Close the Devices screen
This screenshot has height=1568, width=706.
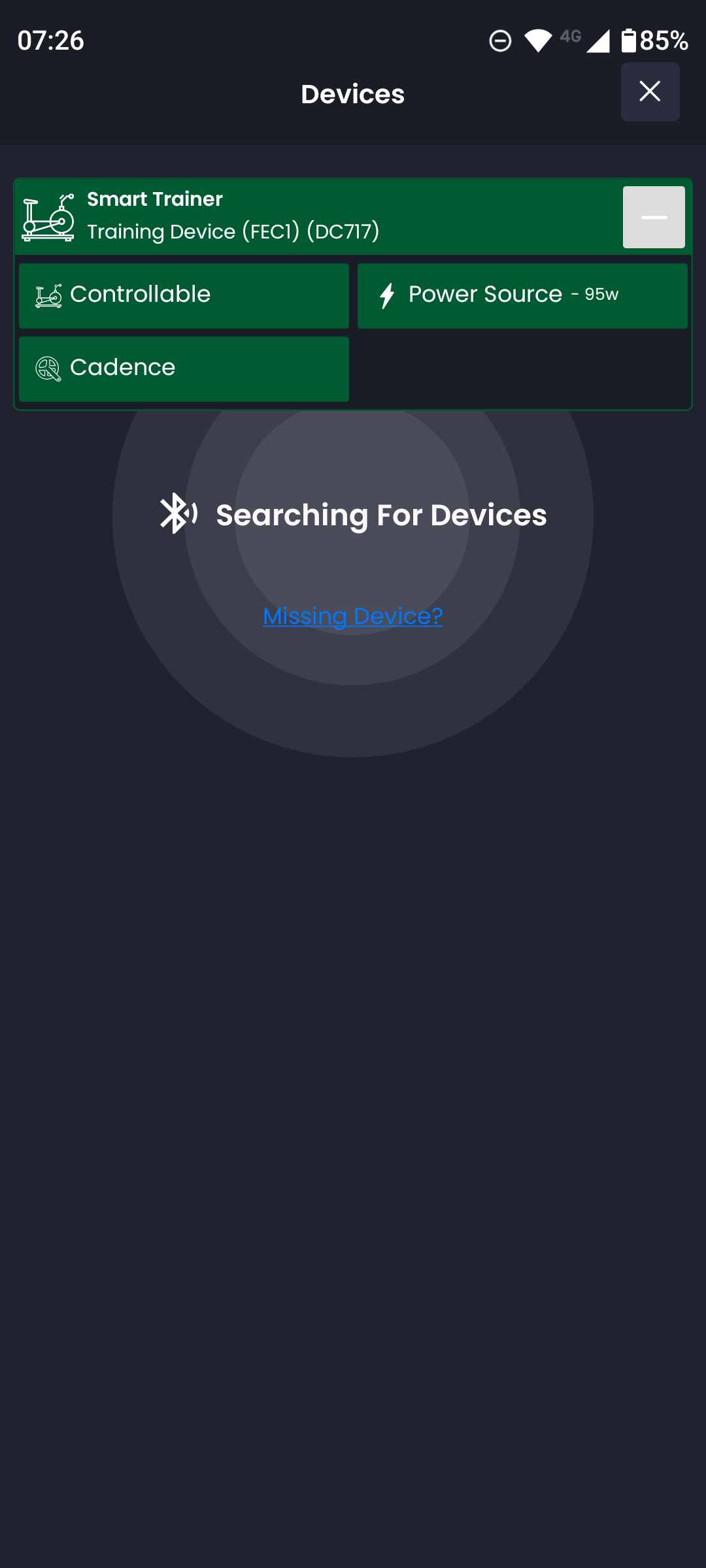tap(650, 92)
